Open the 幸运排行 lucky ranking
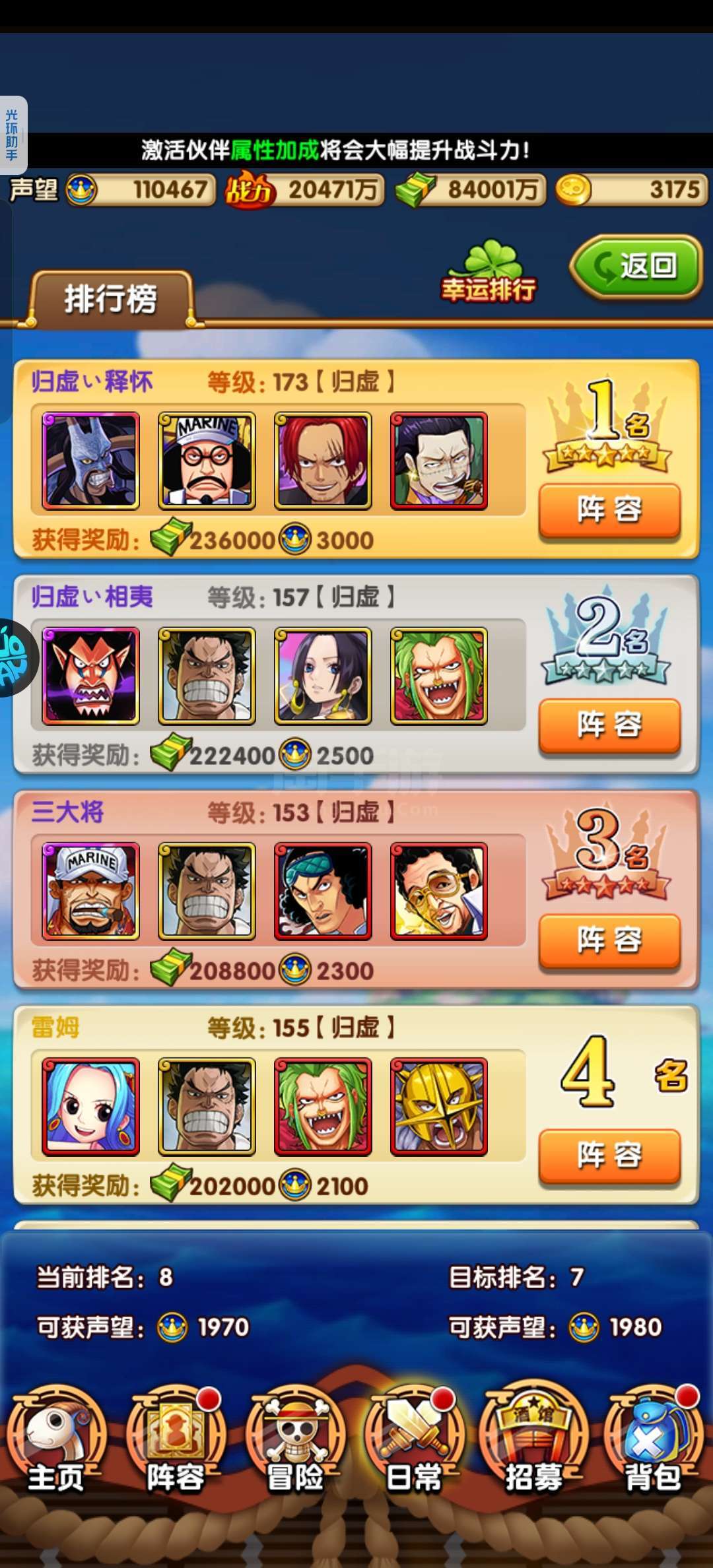 tap(489, 272)
